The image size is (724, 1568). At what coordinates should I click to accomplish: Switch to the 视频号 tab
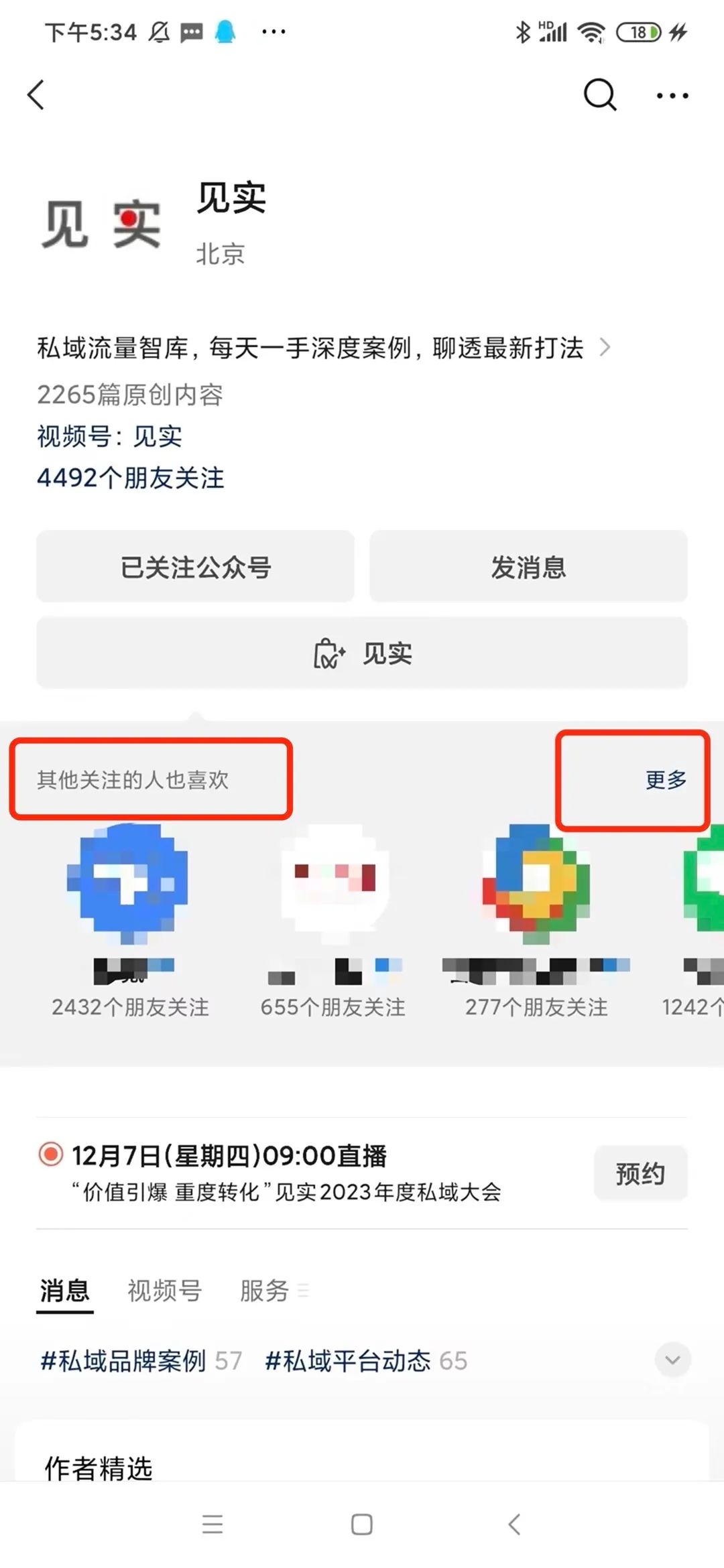(x=165, y=1291)
